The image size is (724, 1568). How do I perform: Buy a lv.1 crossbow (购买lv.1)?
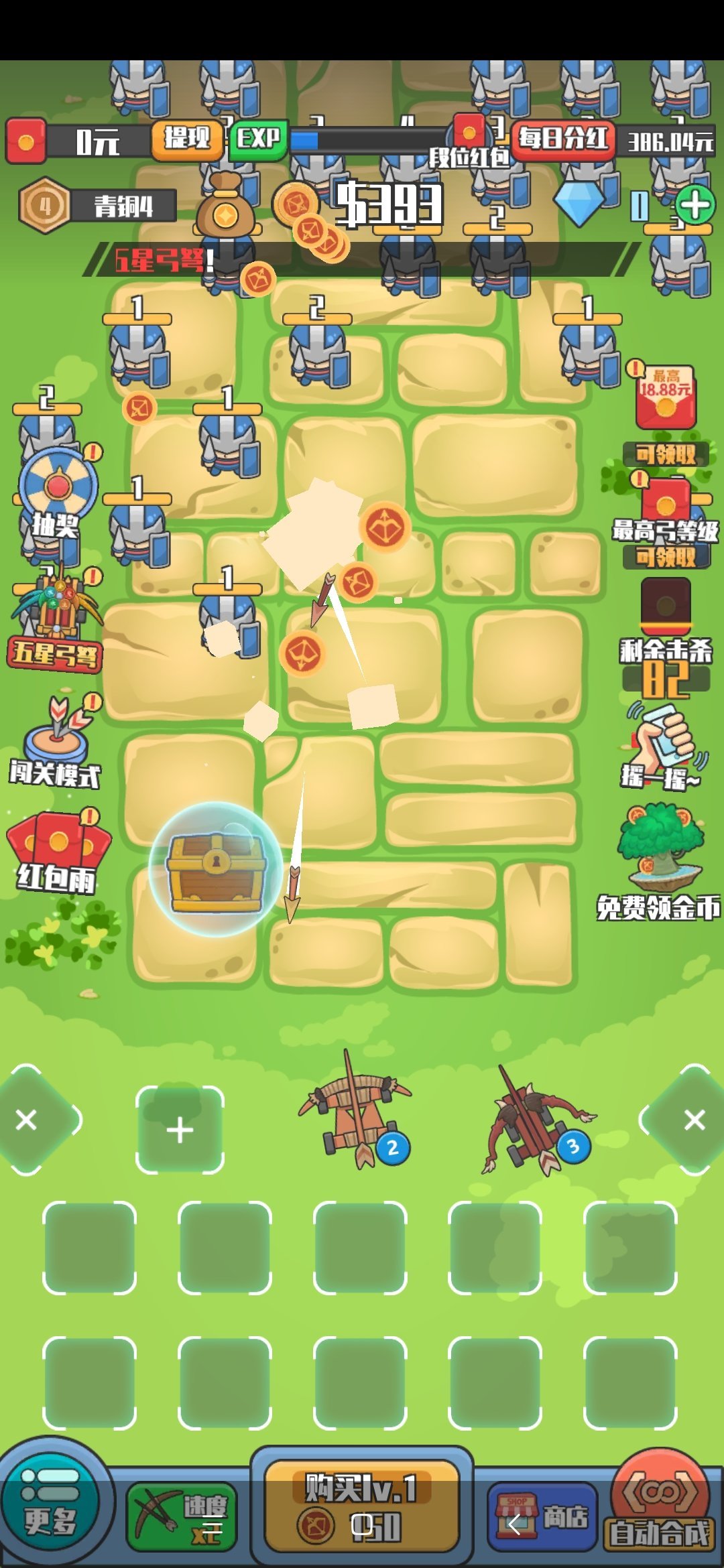tap(362, 1508)
